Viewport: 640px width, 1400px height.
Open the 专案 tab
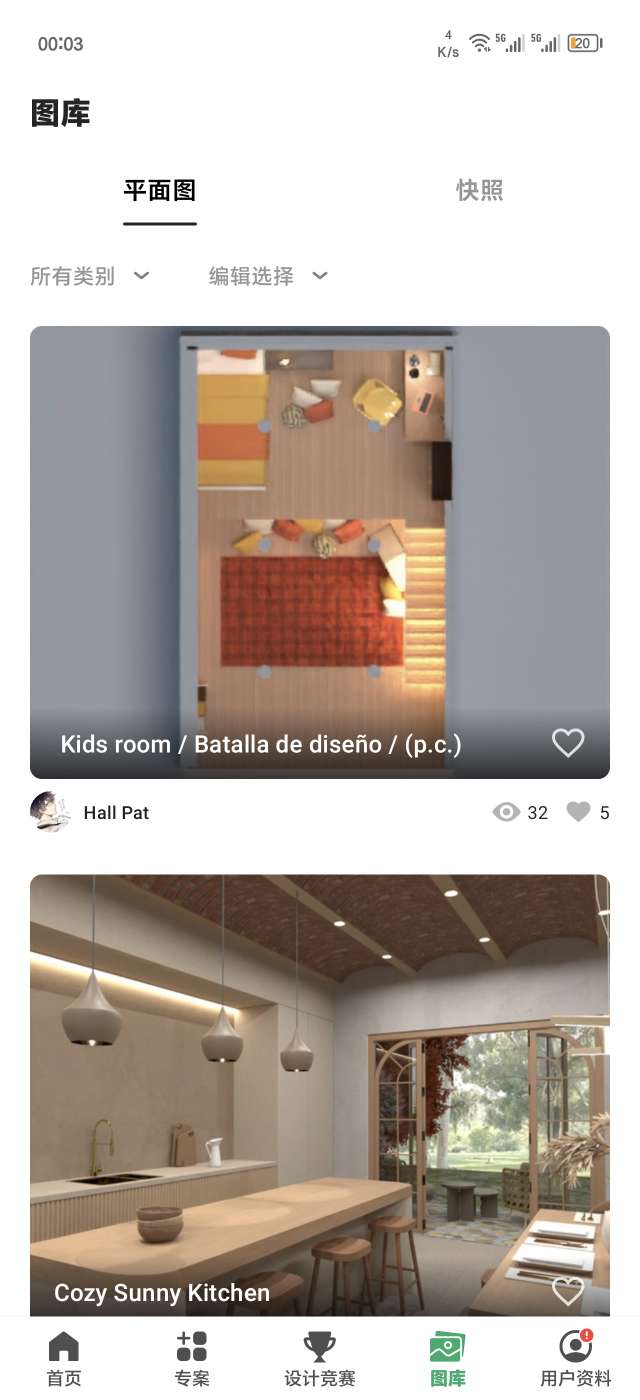(192, 1358)
